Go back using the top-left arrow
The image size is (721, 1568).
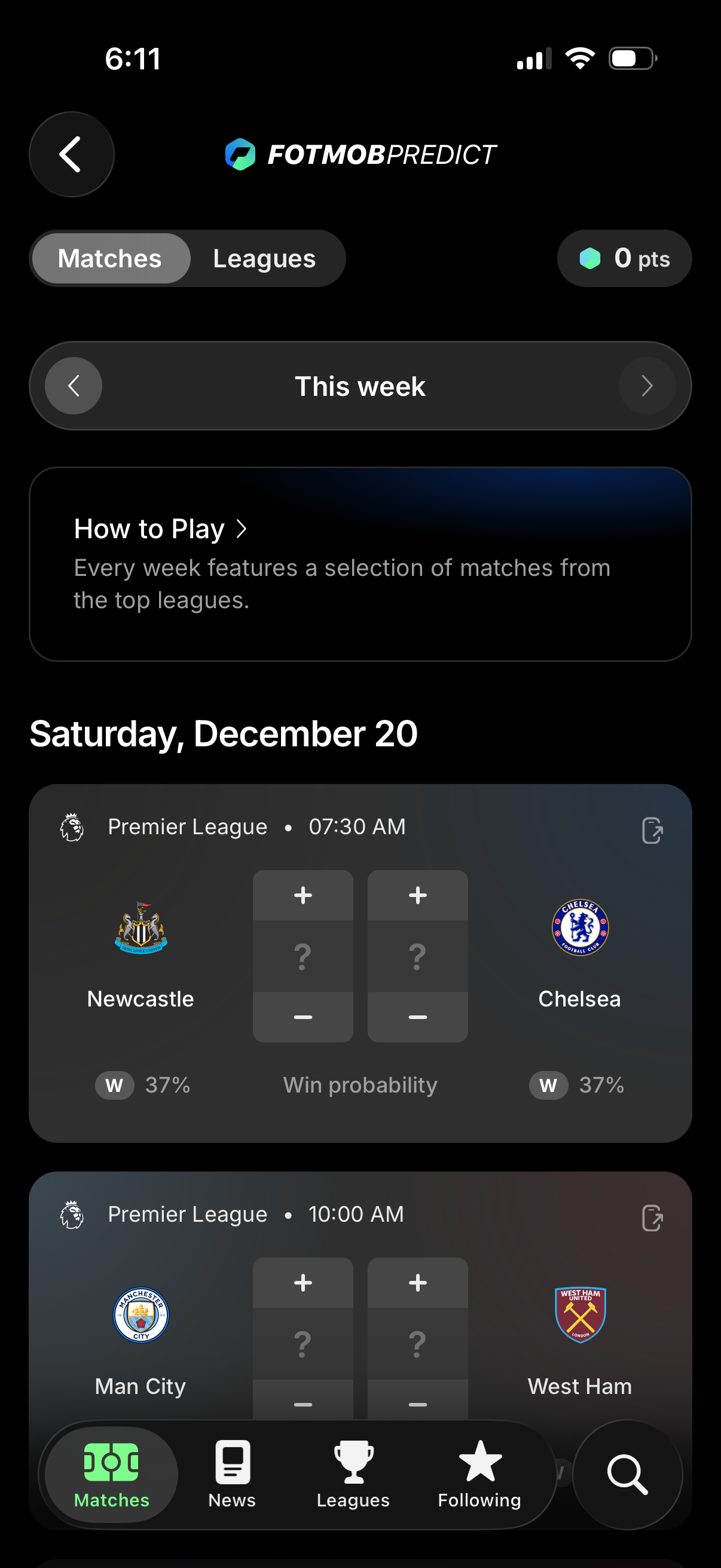[x=71, y=154]
